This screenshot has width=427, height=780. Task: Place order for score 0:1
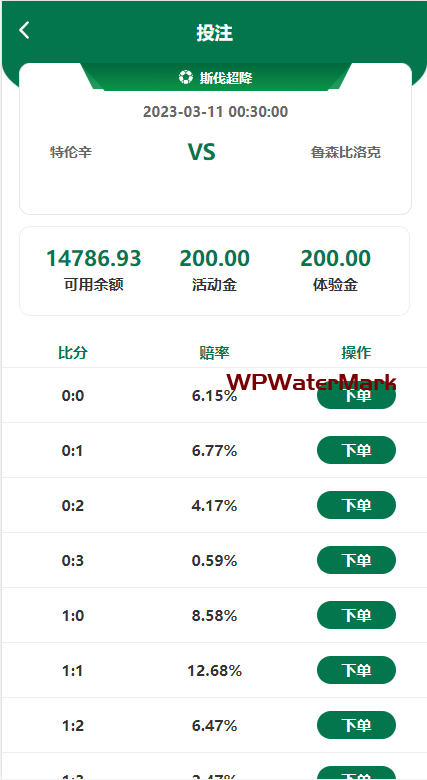tap(356, 450)
